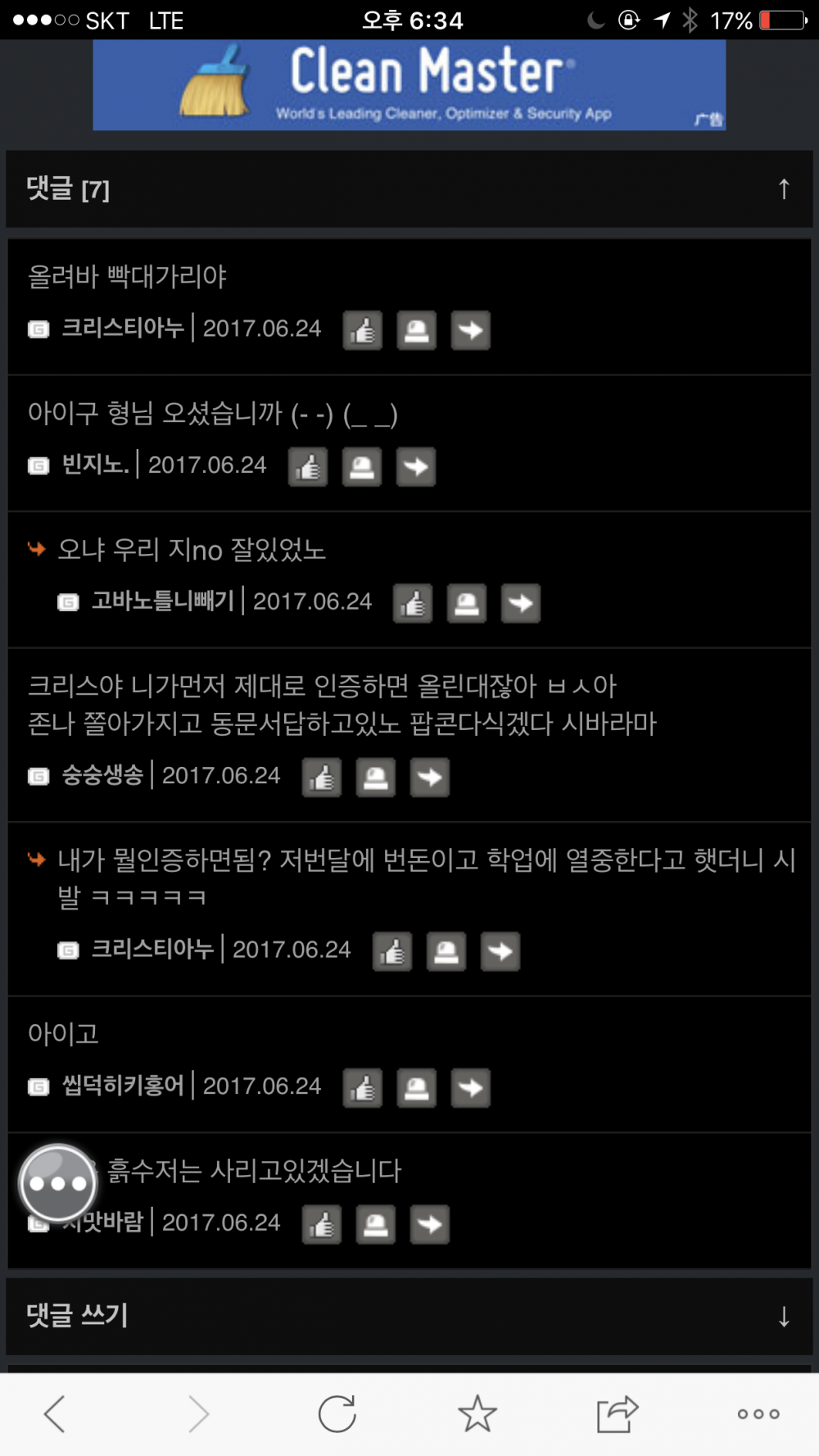The width and height of the screenshot is (819, 1456).
Task: Expand the 댓글 쓰기 write comment section
Action: (783, 1316)
